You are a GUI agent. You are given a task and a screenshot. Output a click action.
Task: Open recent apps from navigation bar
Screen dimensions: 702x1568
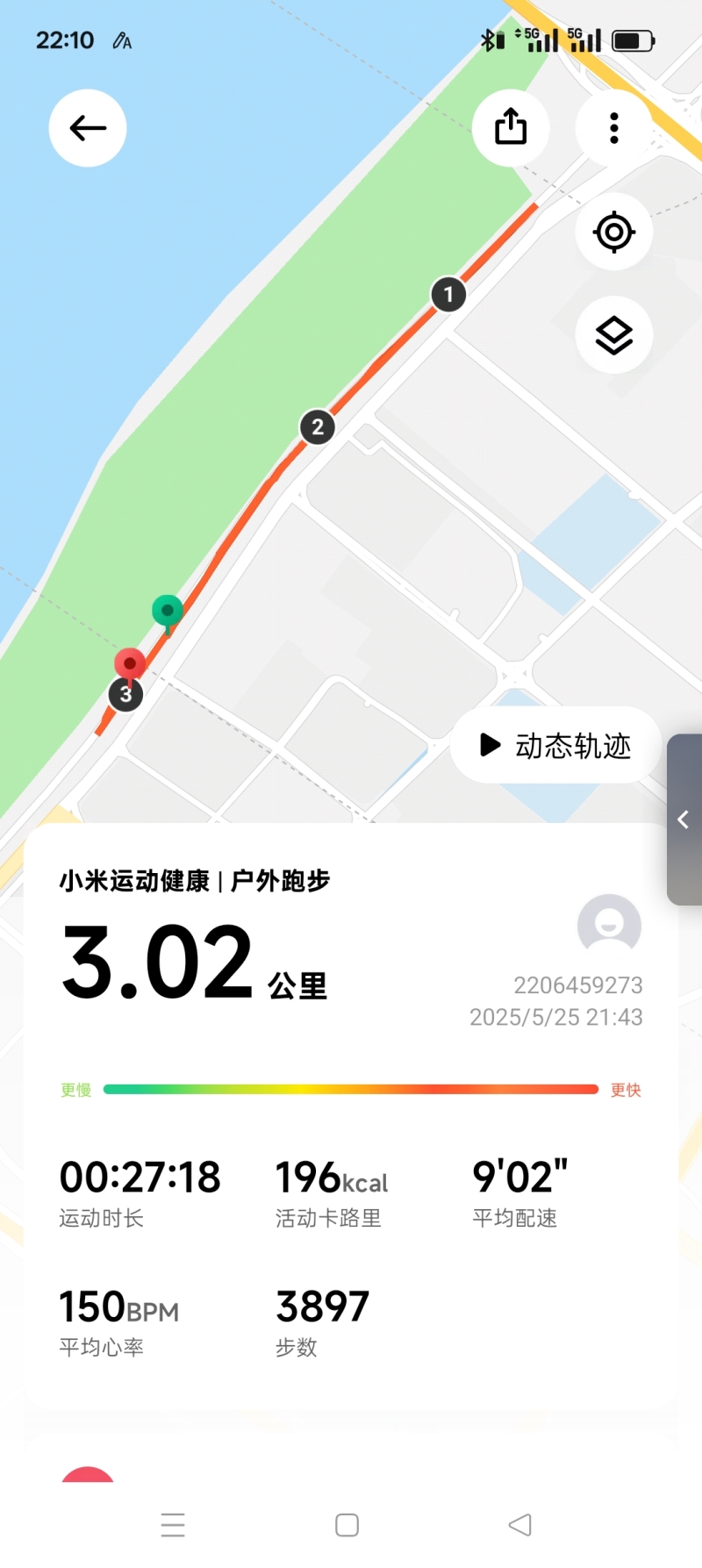pyautogui.click(x=173, y=1525)
